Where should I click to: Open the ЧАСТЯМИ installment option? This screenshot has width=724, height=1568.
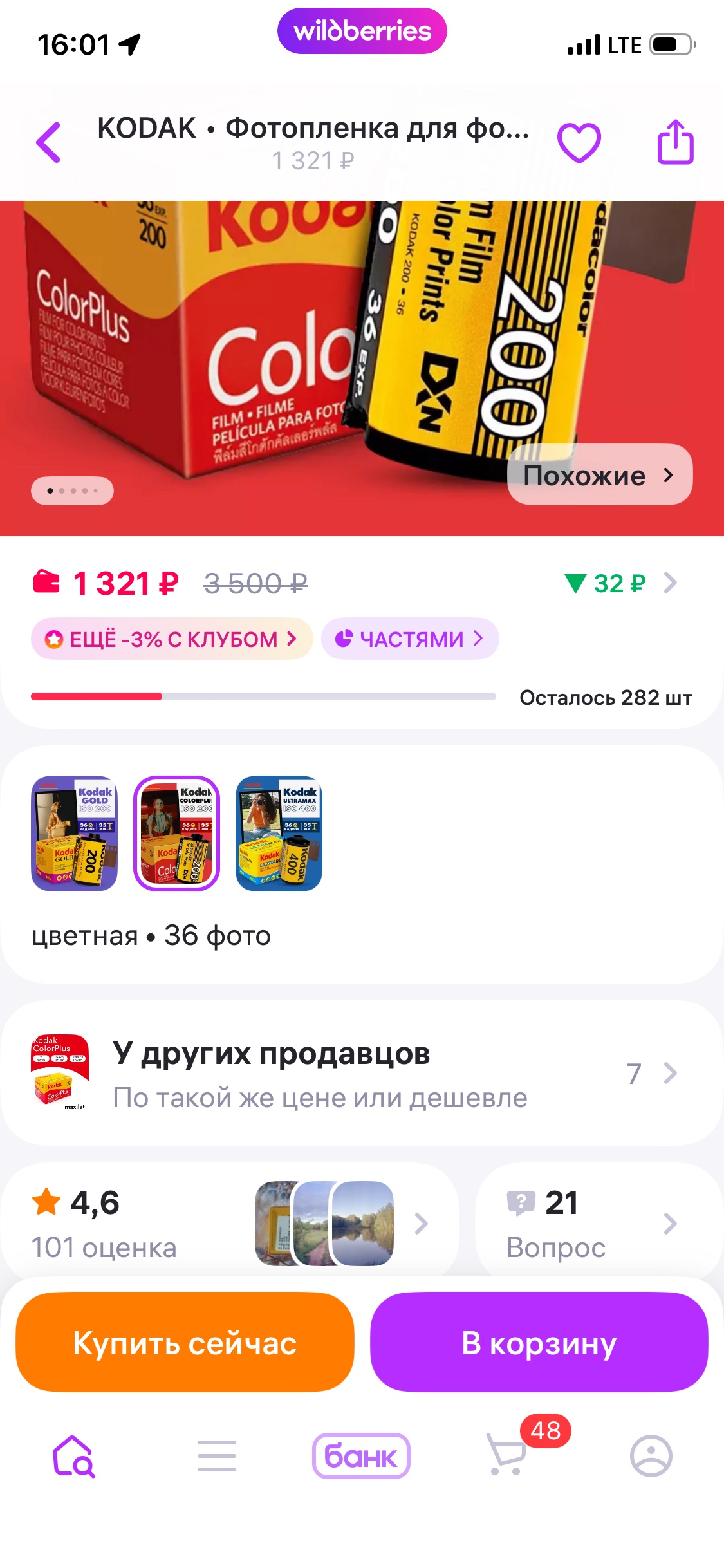410,639
